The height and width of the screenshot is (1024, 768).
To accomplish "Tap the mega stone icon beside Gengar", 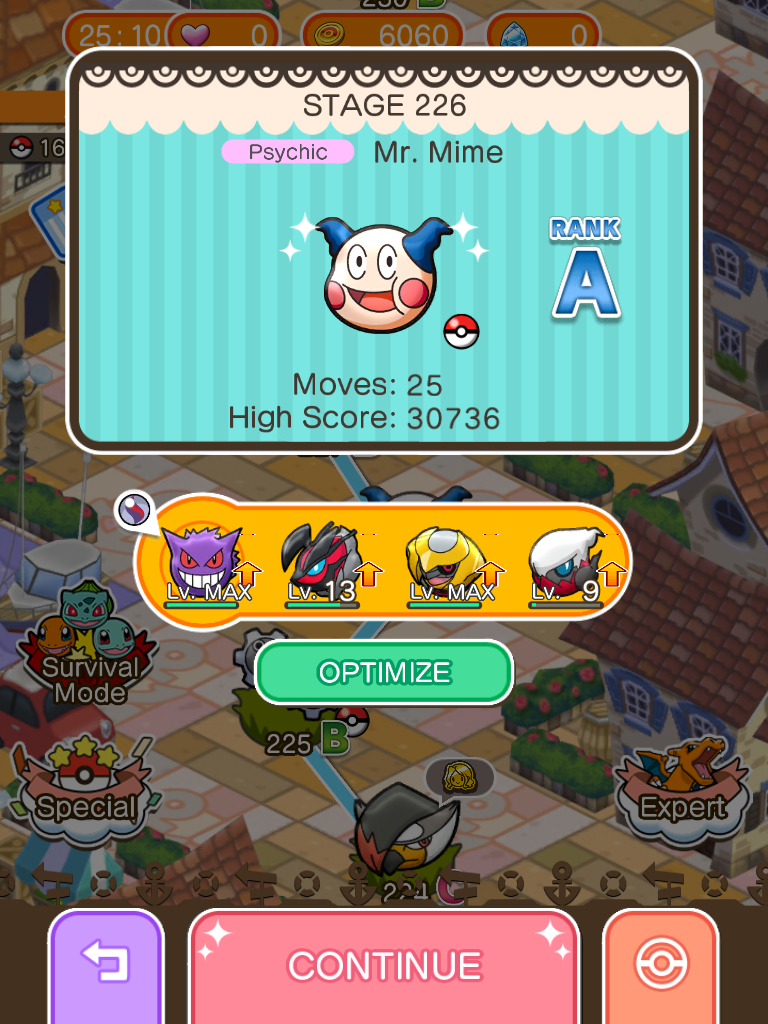I will (x=134, y=510).
